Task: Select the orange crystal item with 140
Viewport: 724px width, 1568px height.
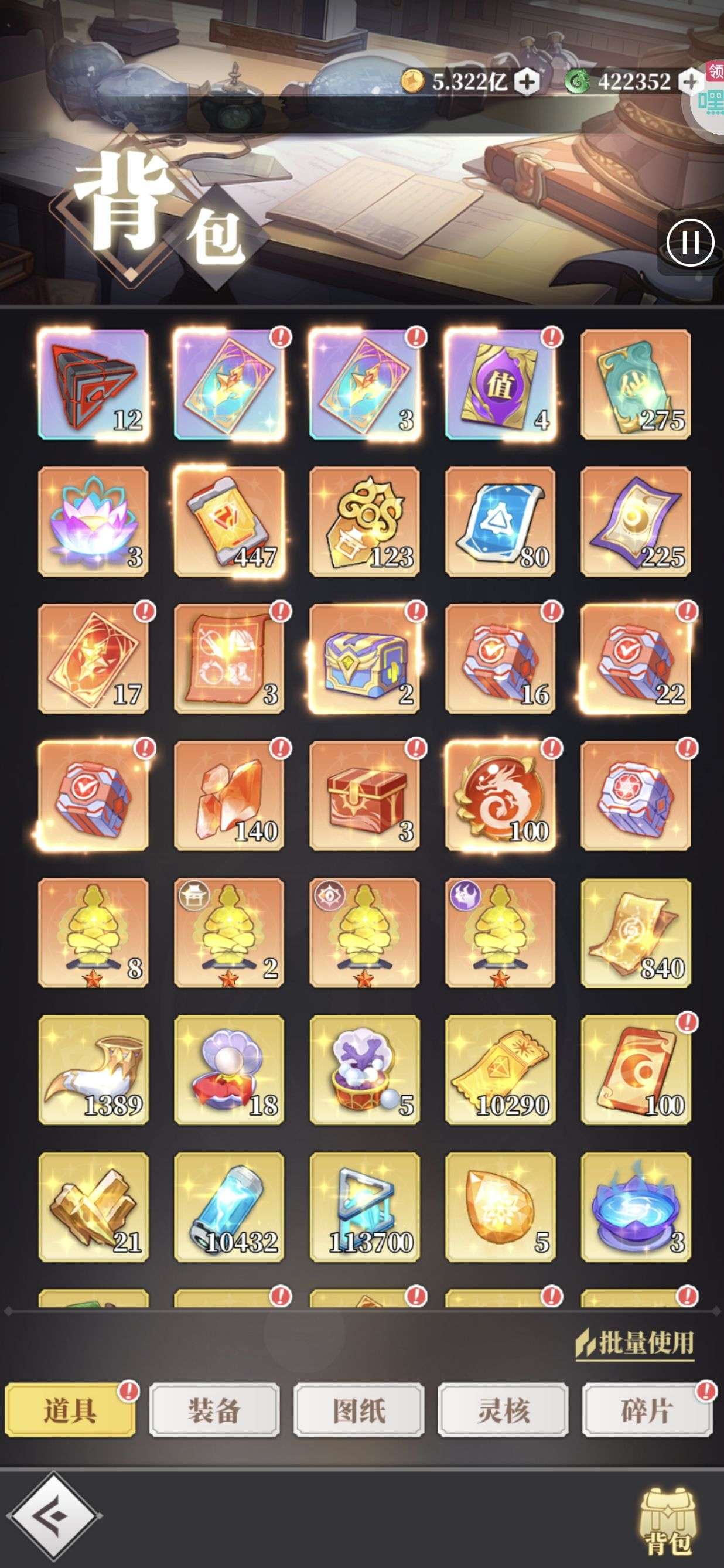Action: point(229,796)
